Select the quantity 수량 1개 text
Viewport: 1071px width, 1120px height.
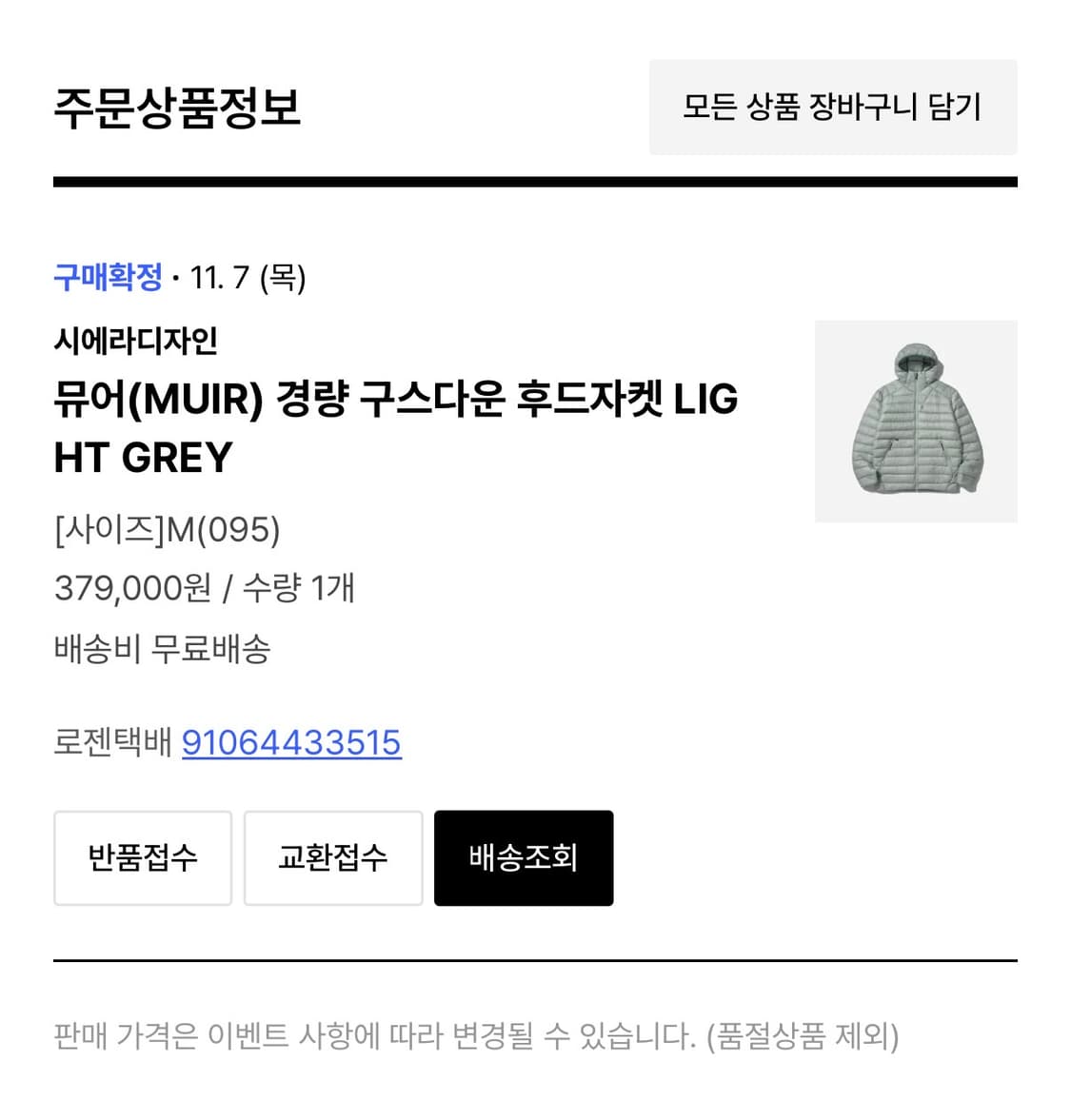[295, 590]
